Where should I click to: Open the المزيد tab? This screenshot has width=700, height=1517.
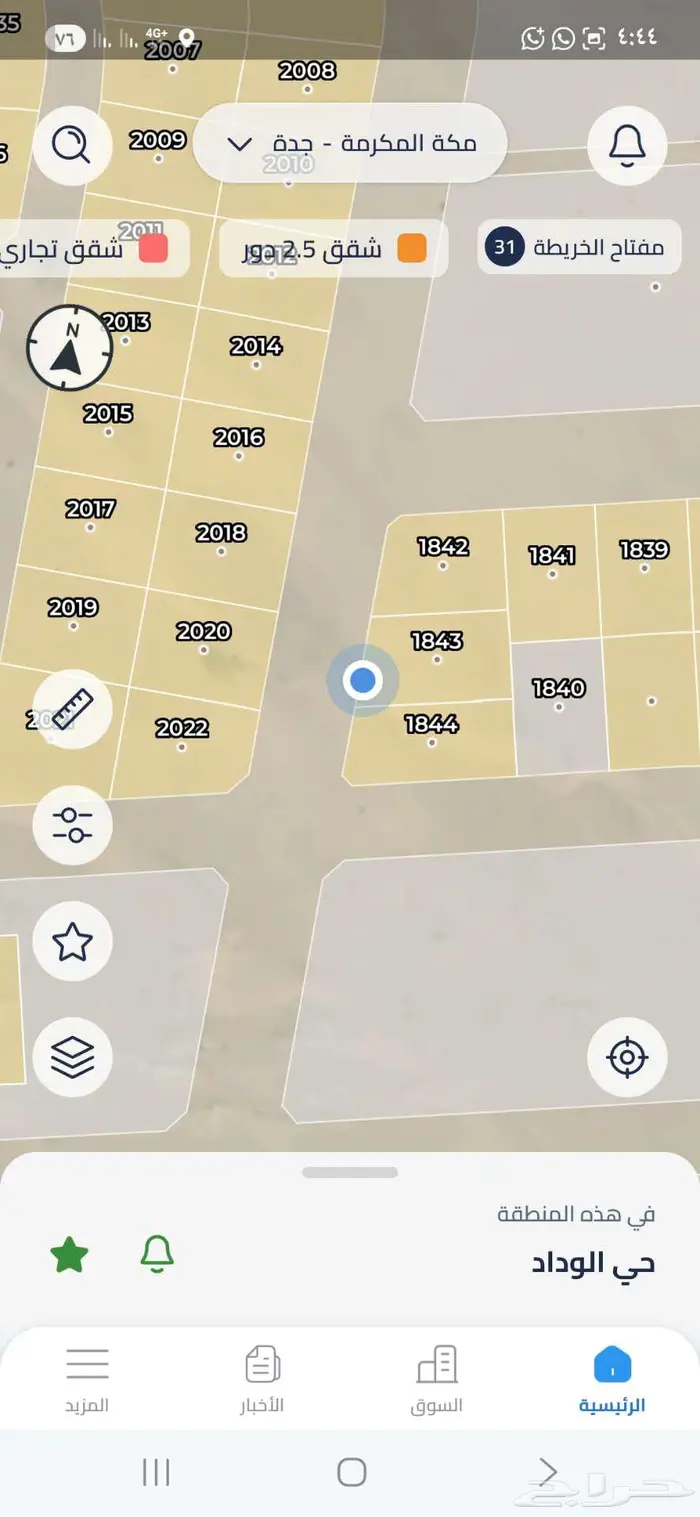(87, 1379)
